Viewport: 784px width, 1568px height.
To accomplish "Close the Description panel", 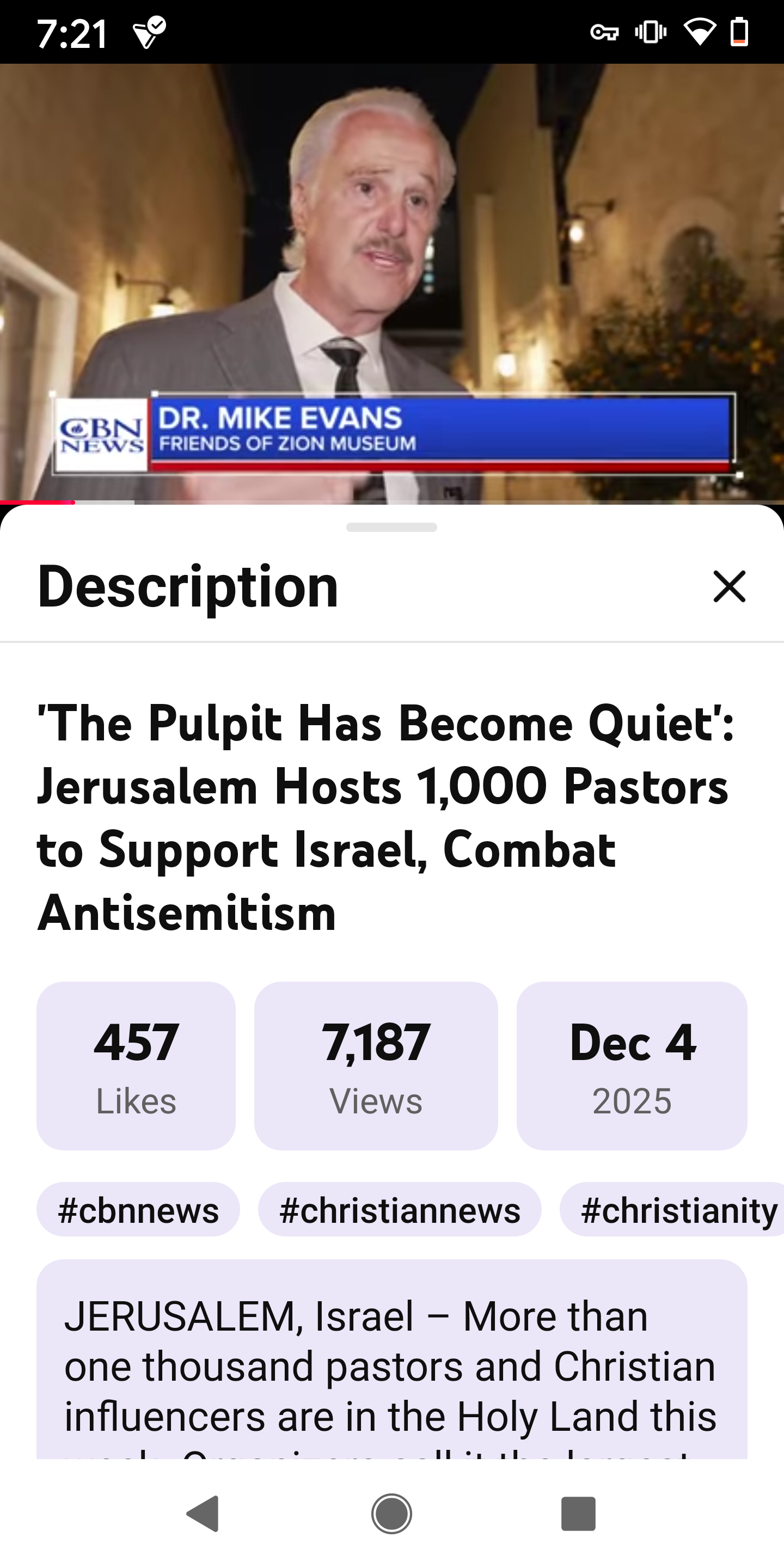I will [728, 586].
